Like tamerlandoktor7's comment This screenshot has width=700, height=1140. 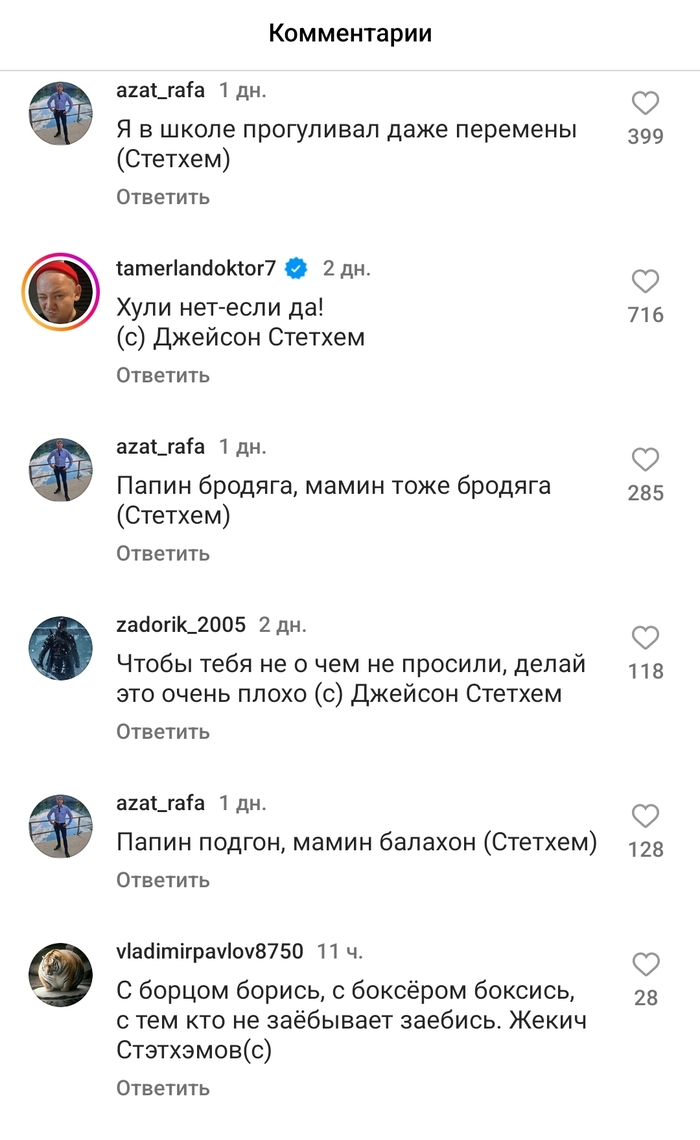pos(645,281)
